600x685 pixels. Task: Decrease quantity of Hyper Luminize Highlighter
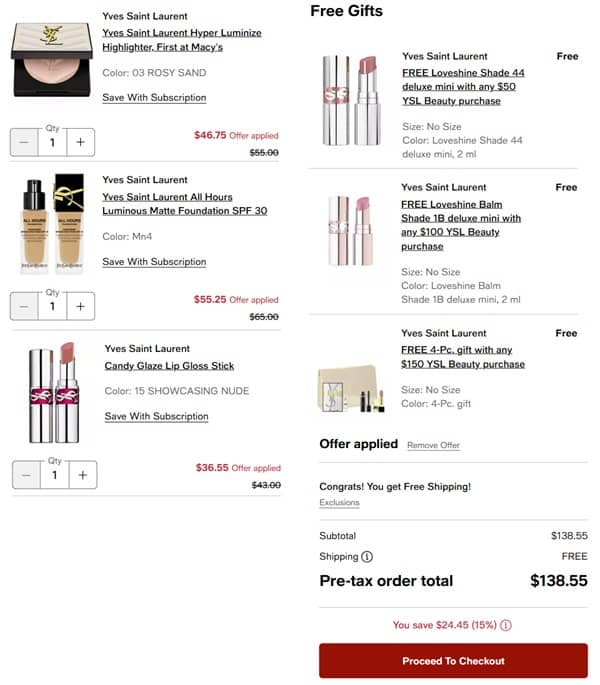(x=25, y=142)
